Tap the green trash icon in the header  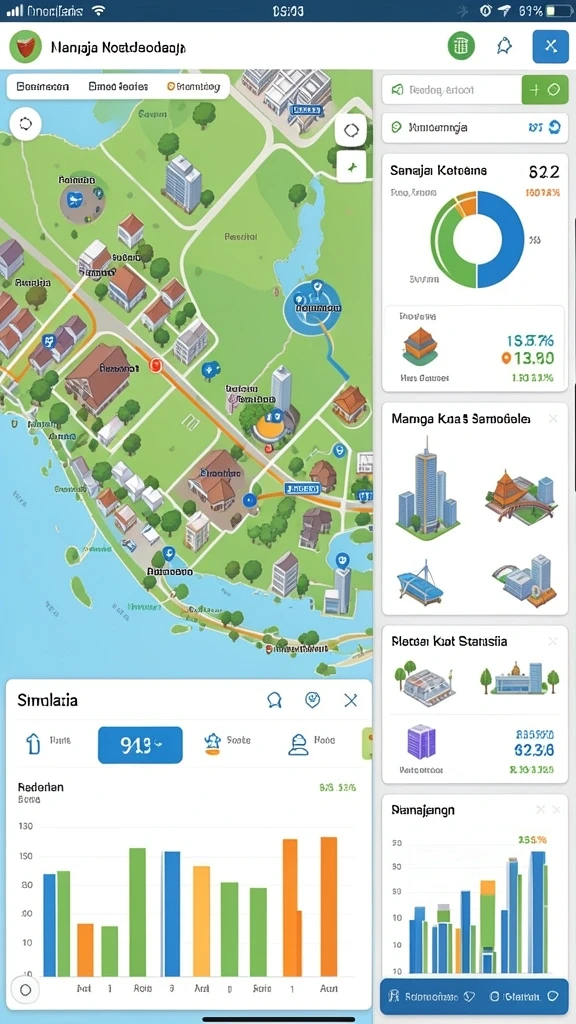(x=461, y=46)
